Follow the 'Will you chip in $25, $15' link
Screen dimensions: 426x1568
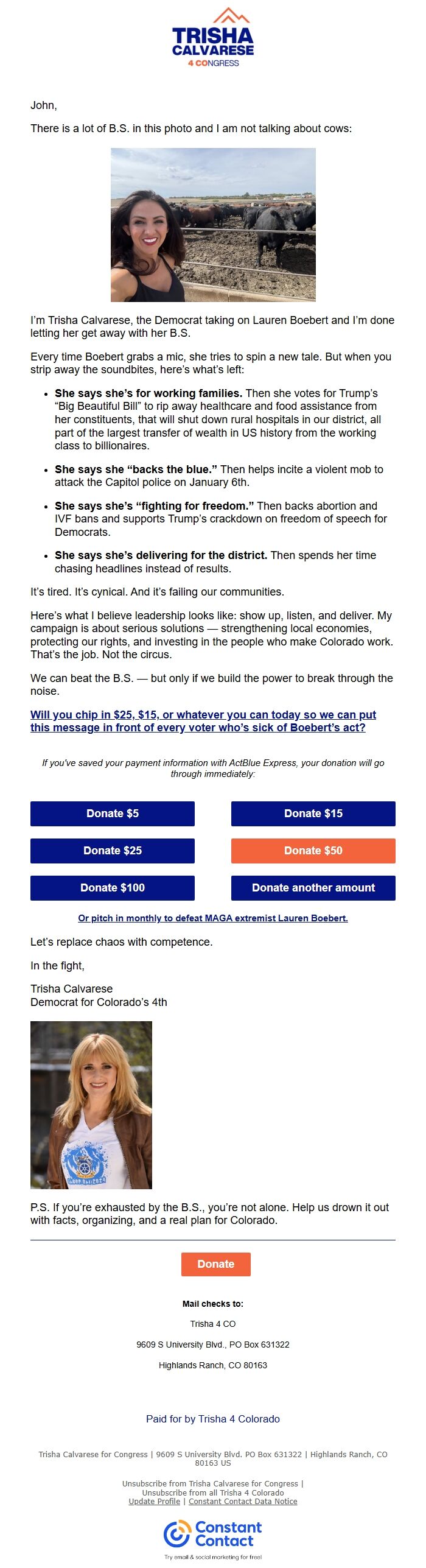pyautogui.click(x=203, y=721)
